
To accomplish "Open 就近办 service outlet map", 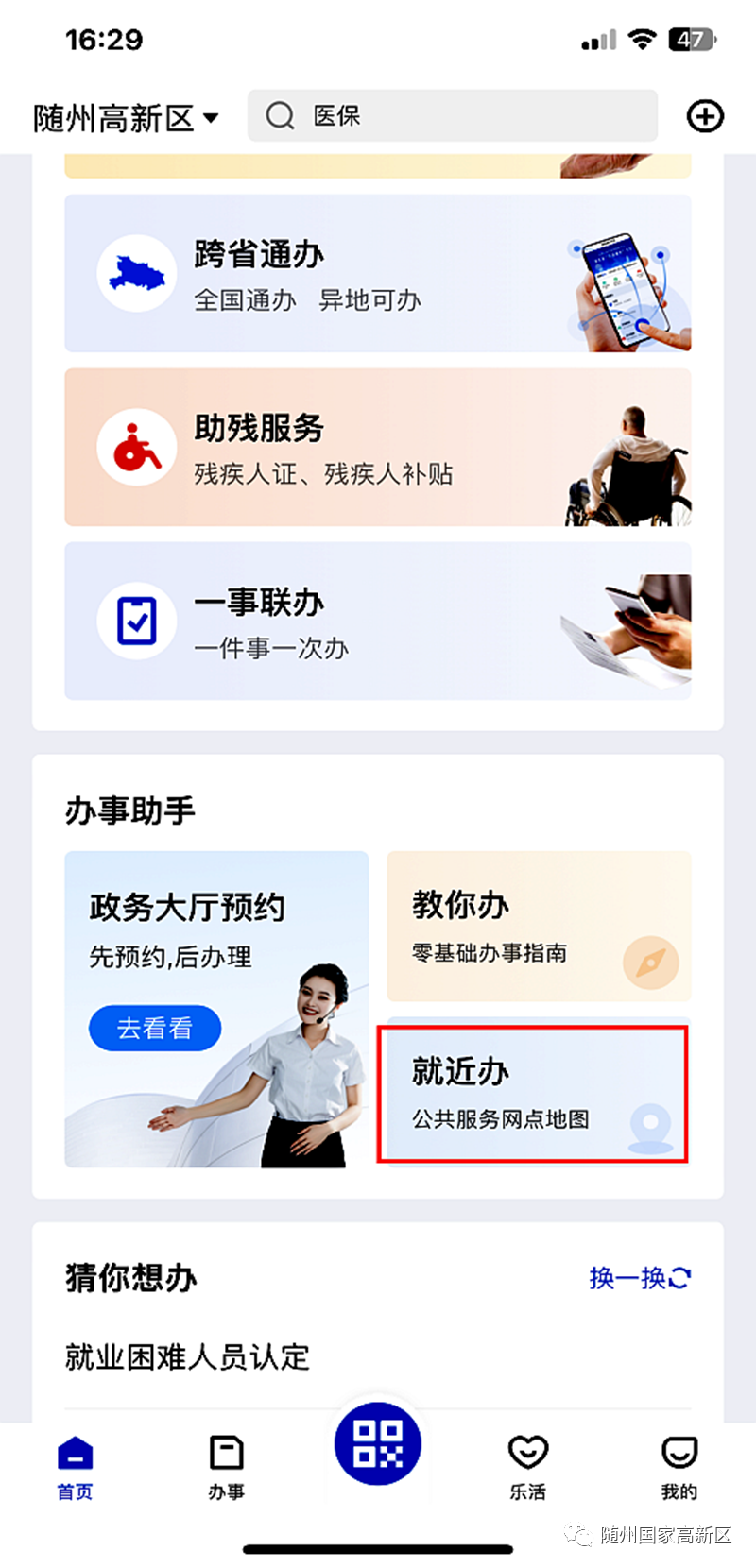I will pos(533,1094).
